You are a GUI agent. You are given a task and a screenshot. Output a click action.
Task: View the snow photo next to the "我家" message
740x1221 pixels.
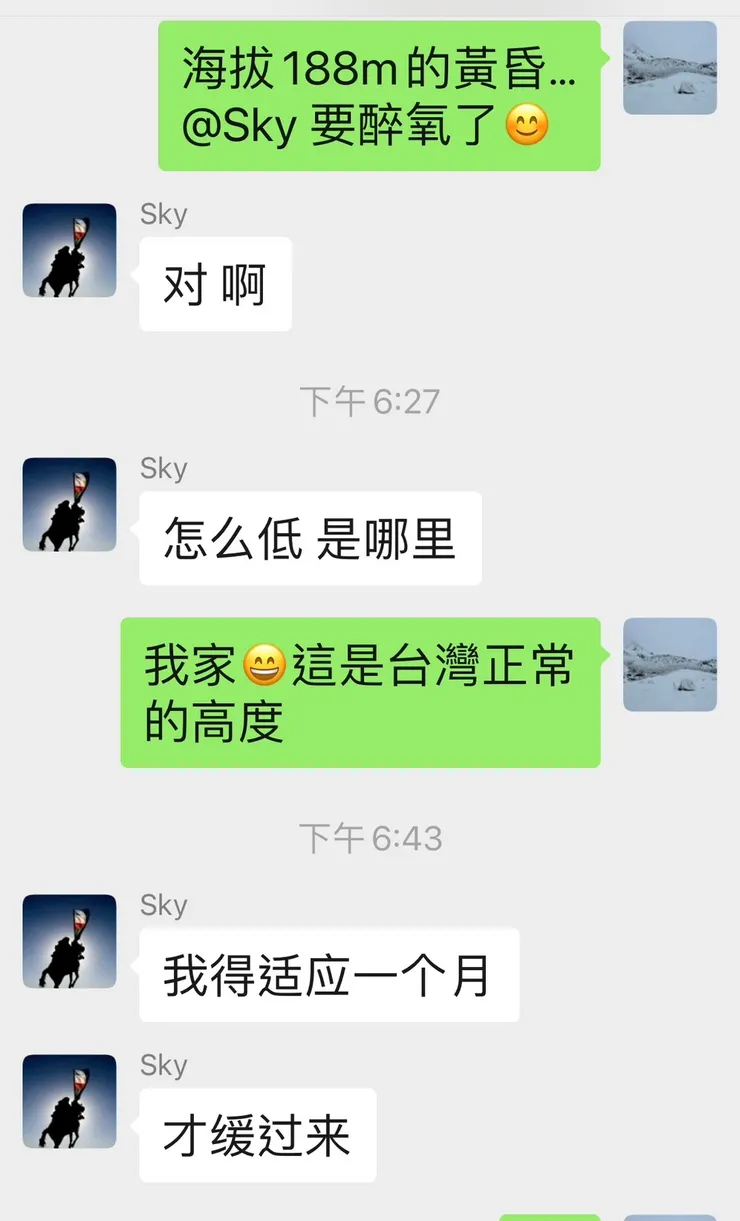(668, 665)
